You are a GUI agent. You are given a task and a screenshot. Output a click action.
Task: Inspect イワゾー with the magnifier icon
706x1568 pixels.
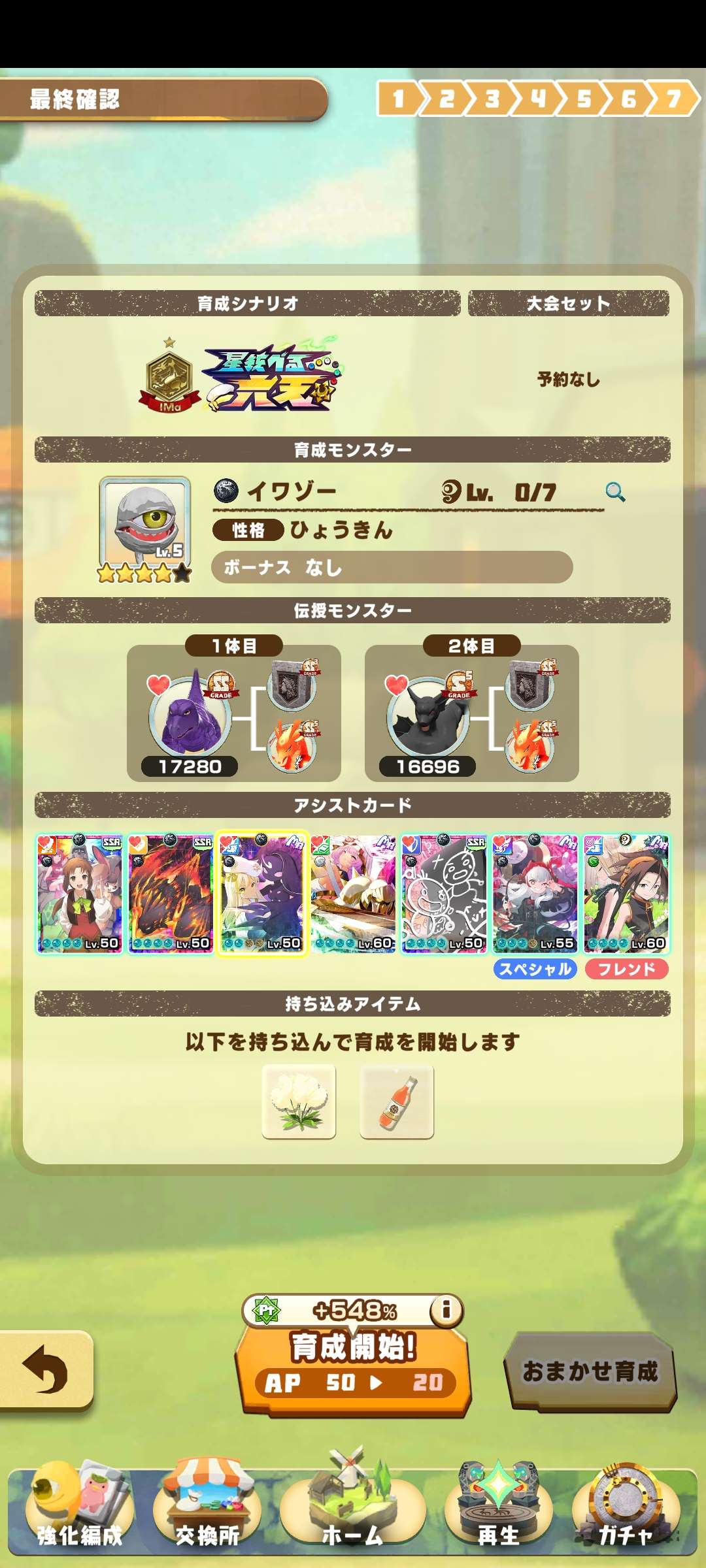[x=615, y=491]
